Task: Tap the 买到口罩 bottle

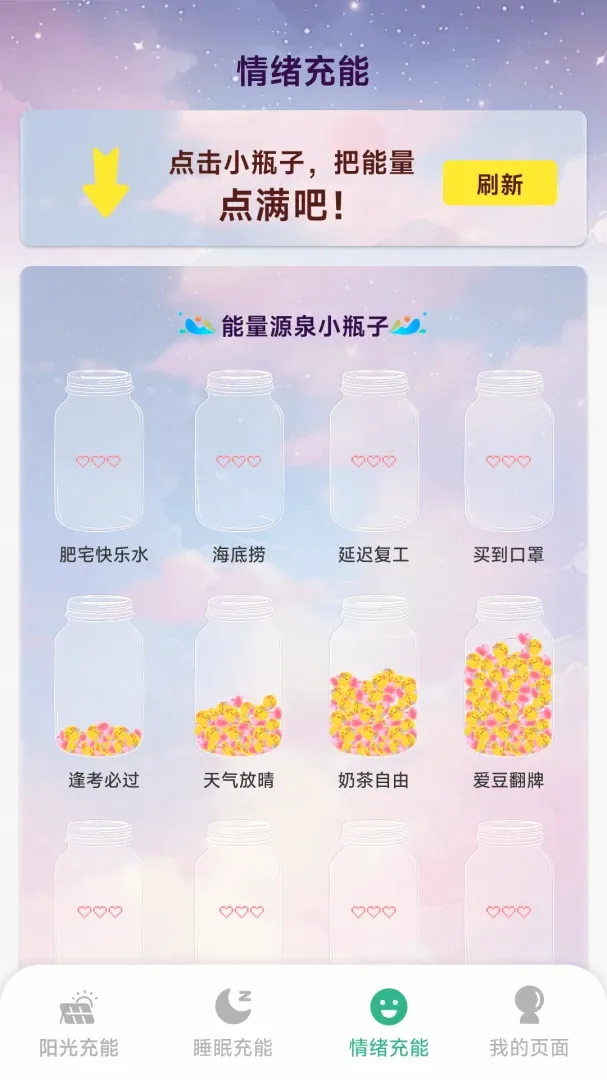Action: tap(509, 451)
